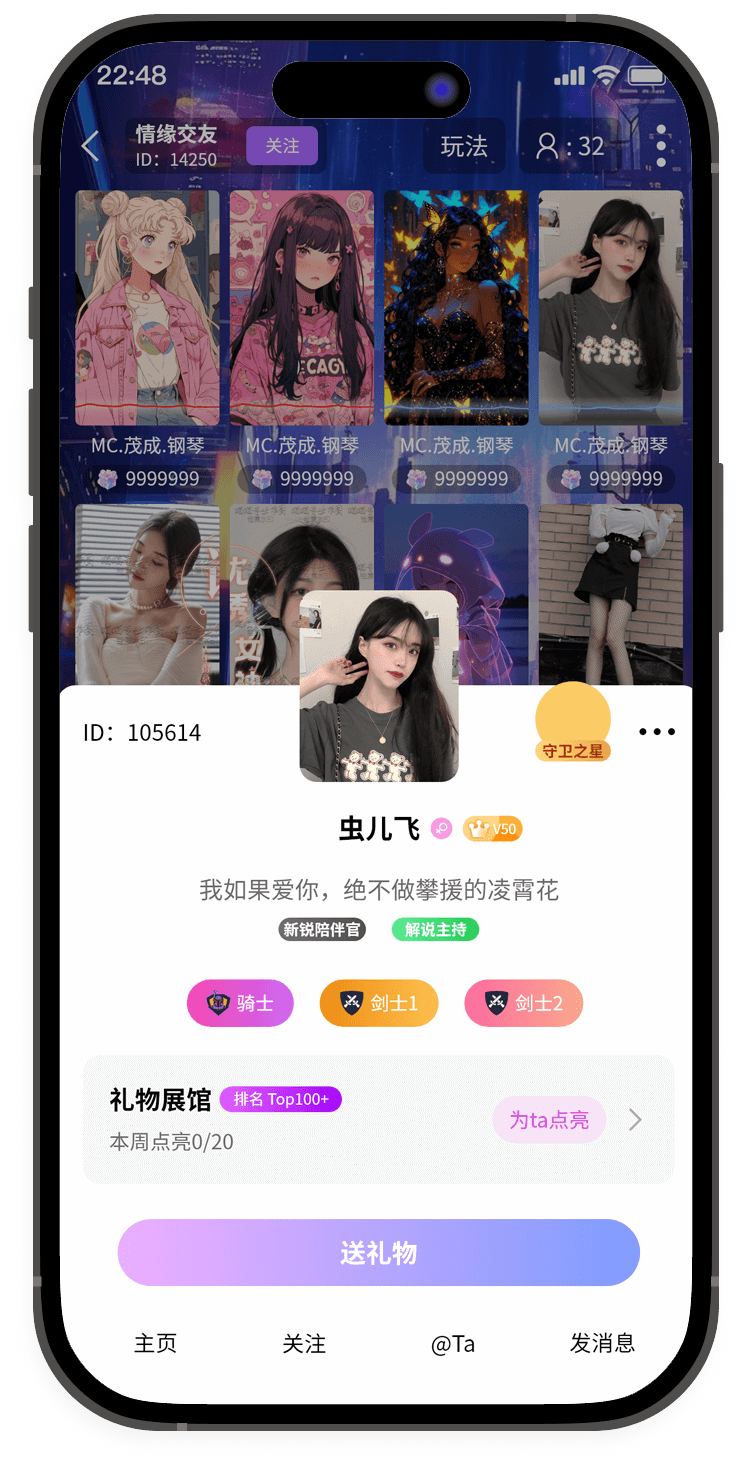Open the profile card's horizontal three-dot menu
This screenshot has width=745, height=1467.
click(x=657, y=732)
